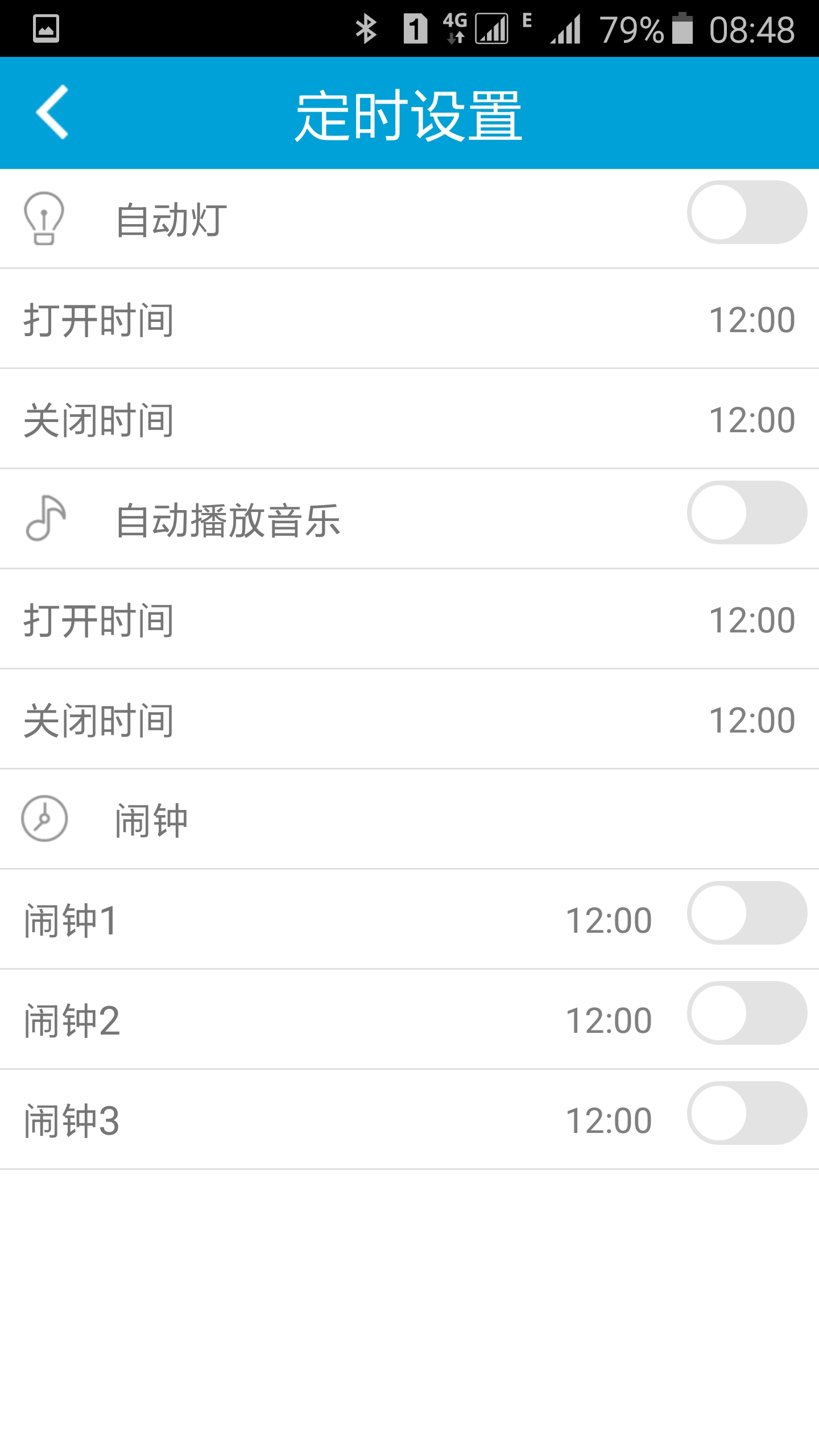Tap the music note icon beside 自动播放音乐
The image size is (819, 1456).
click(x=45, y=519)
